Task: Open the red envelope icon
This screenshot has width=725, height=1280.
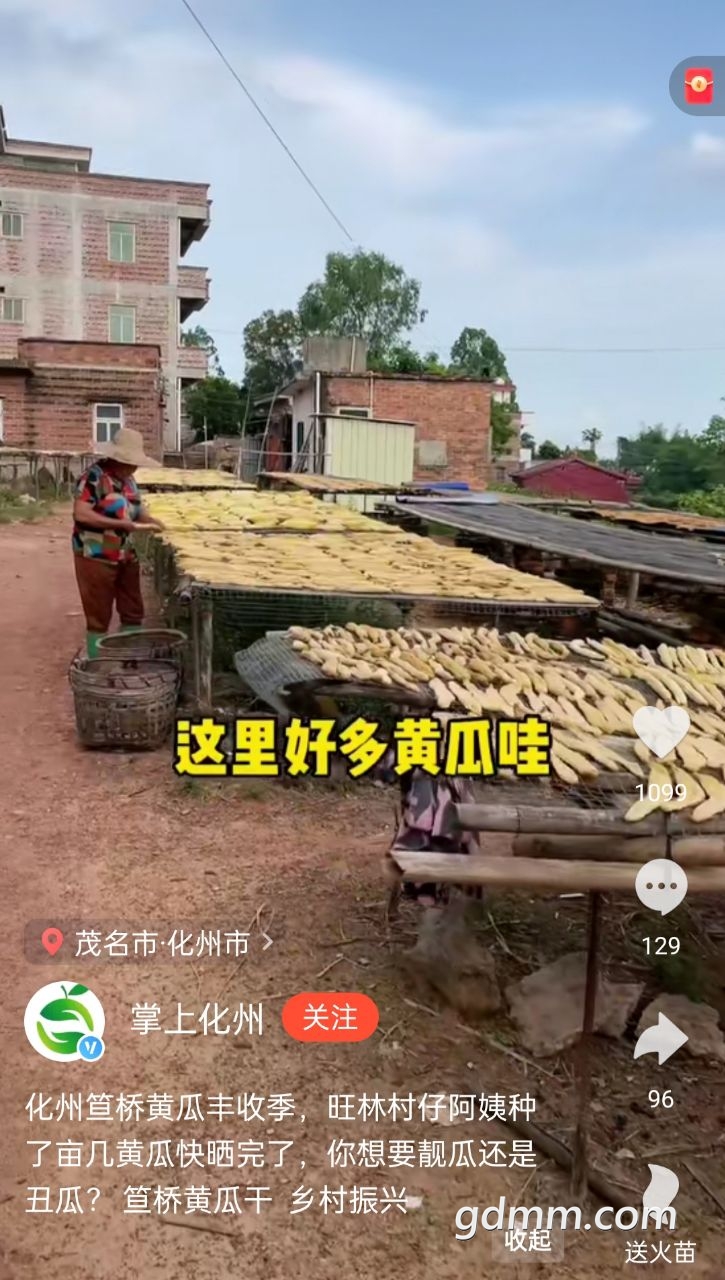Action: pos(698,86)
